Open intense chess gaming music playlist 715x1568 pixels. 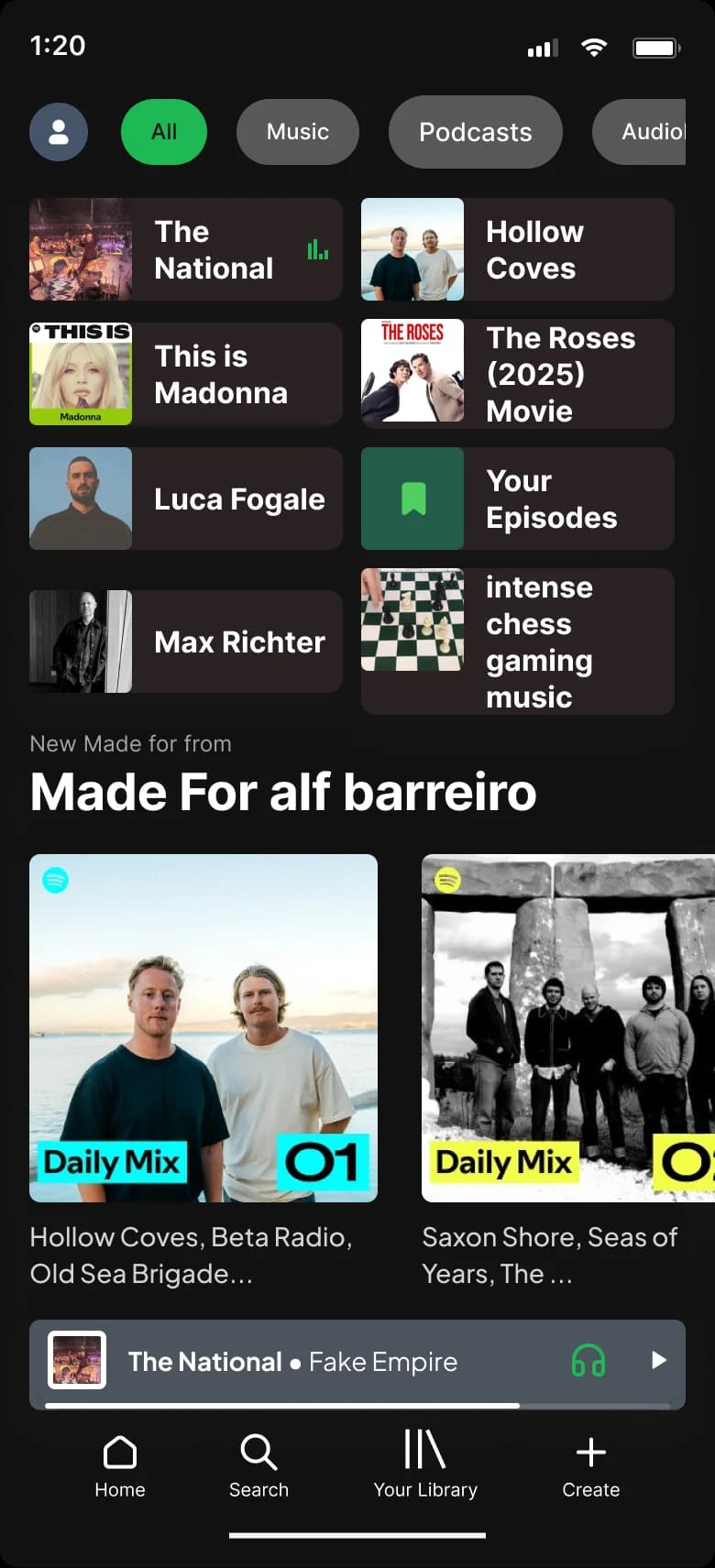(x=518, y=641)
